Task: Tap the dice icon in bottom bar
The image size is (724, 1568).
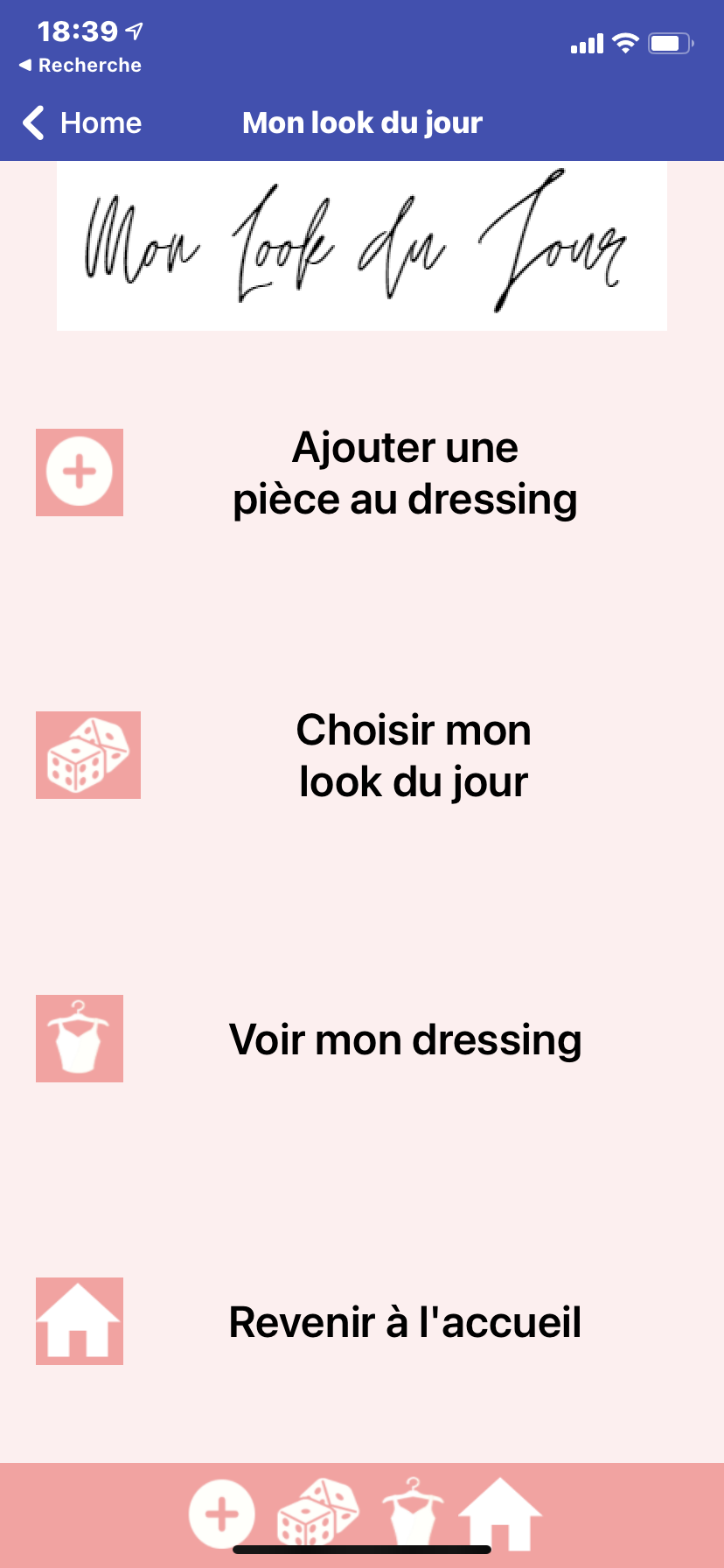Action: (317, 1513)
